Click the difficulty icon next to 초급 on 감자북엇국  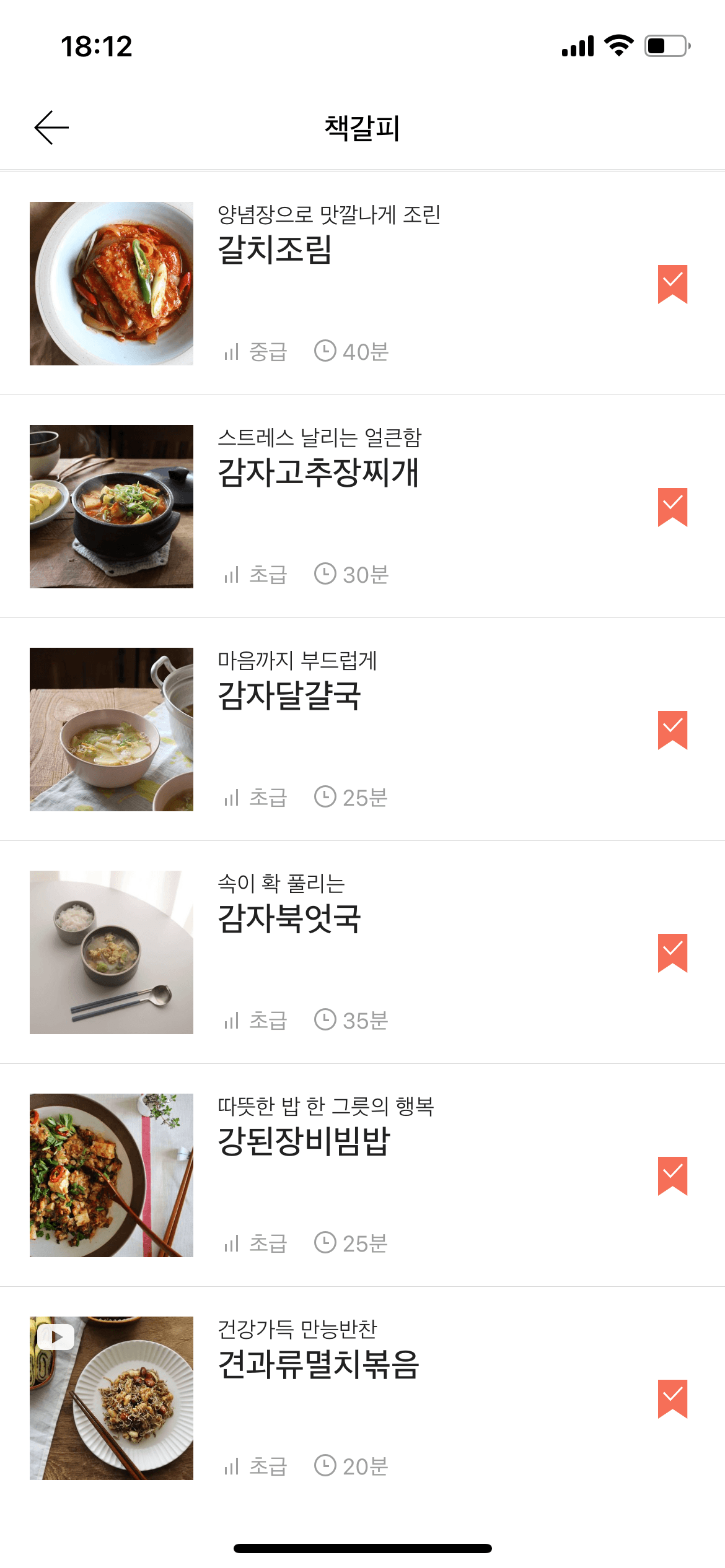click(232, 1020)
